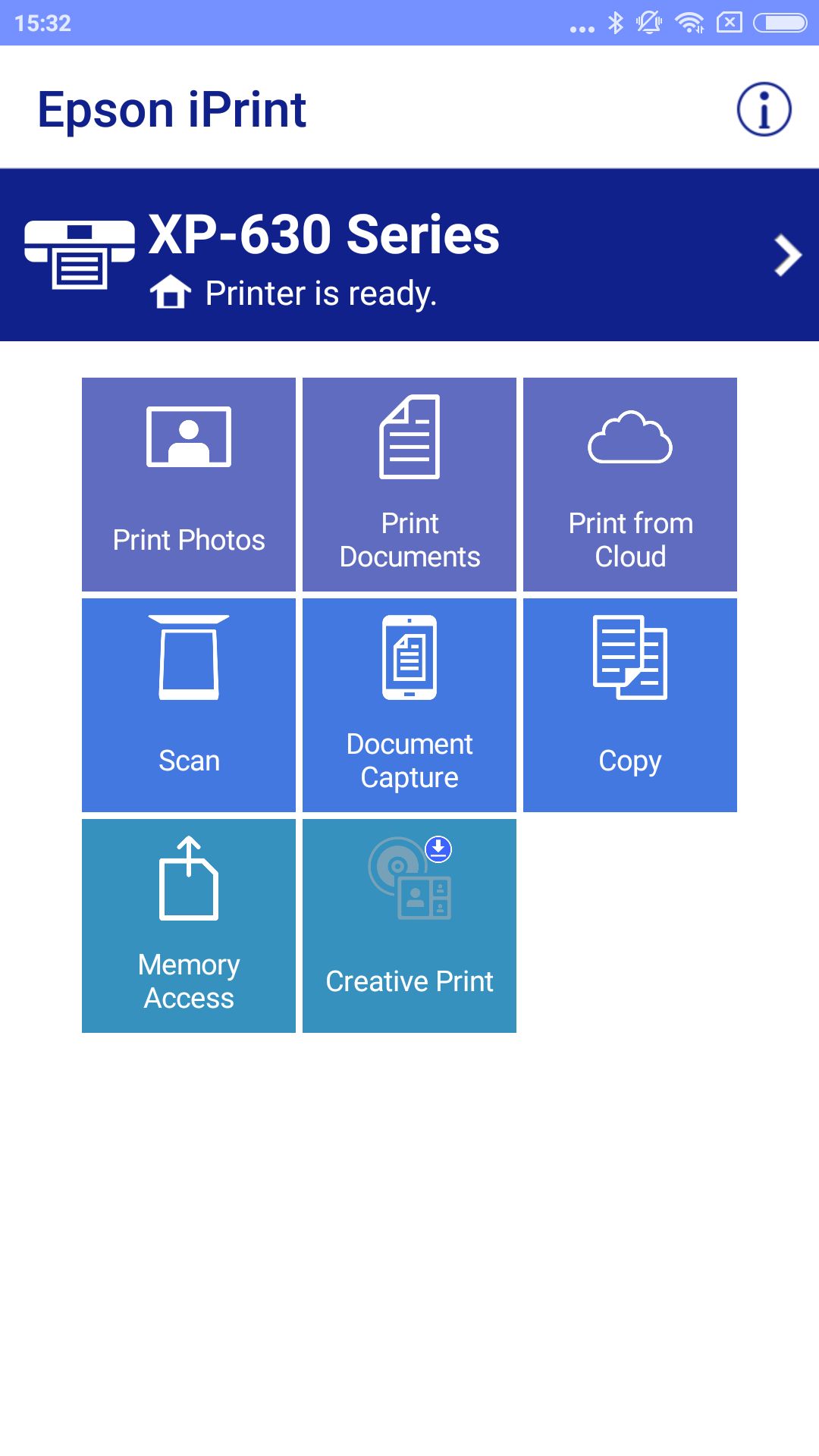Screen dimensions: 819x1456
Task: Open Memory Access
Action: click(189, 926)
